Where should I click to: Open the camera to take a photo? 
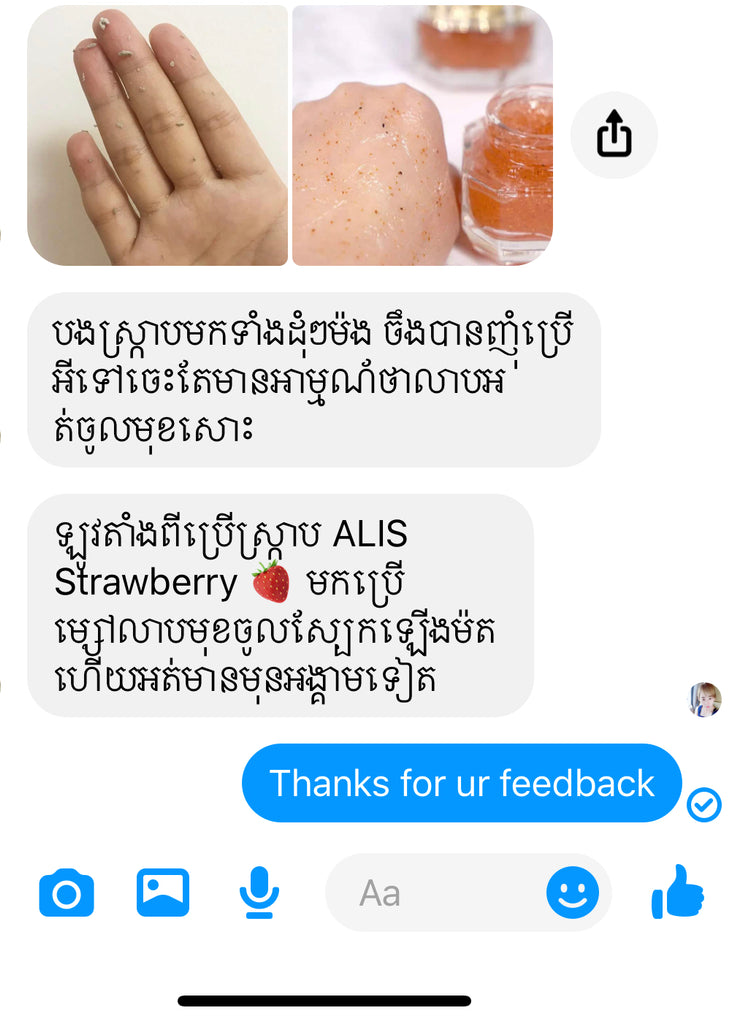point(67,892)
